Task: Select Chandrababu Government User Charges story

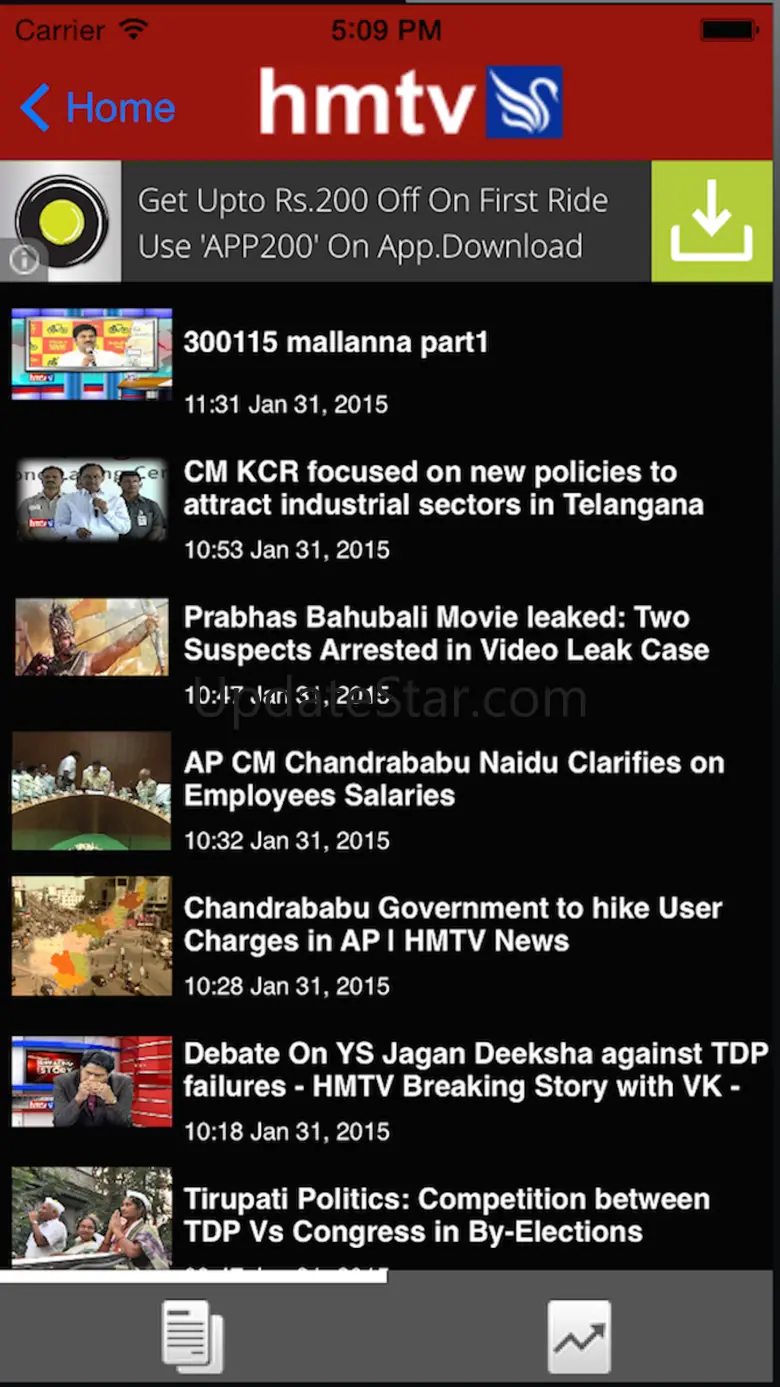Action: pyautogui.click(x=452, y=924)
